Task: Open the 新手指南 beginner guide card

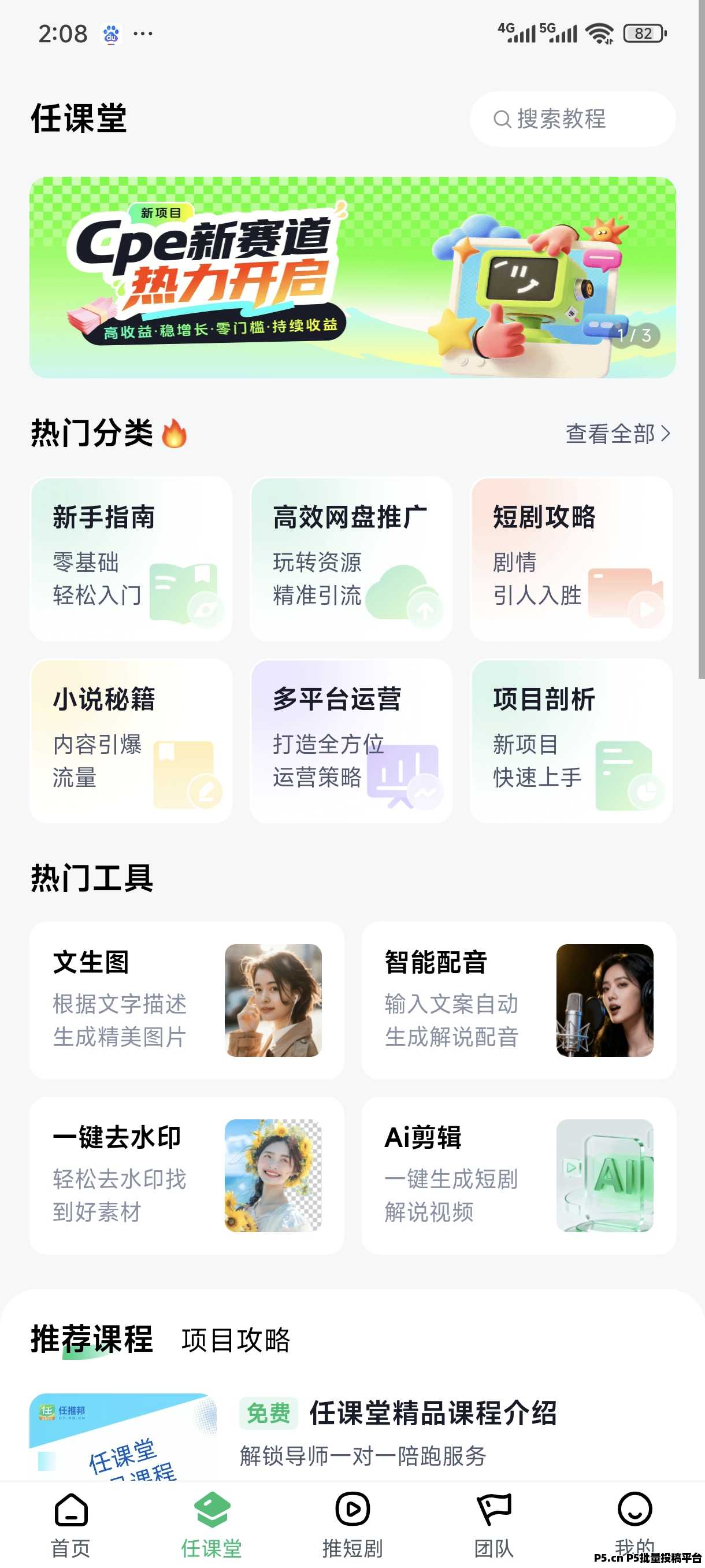Action: [x=131, y=557]
